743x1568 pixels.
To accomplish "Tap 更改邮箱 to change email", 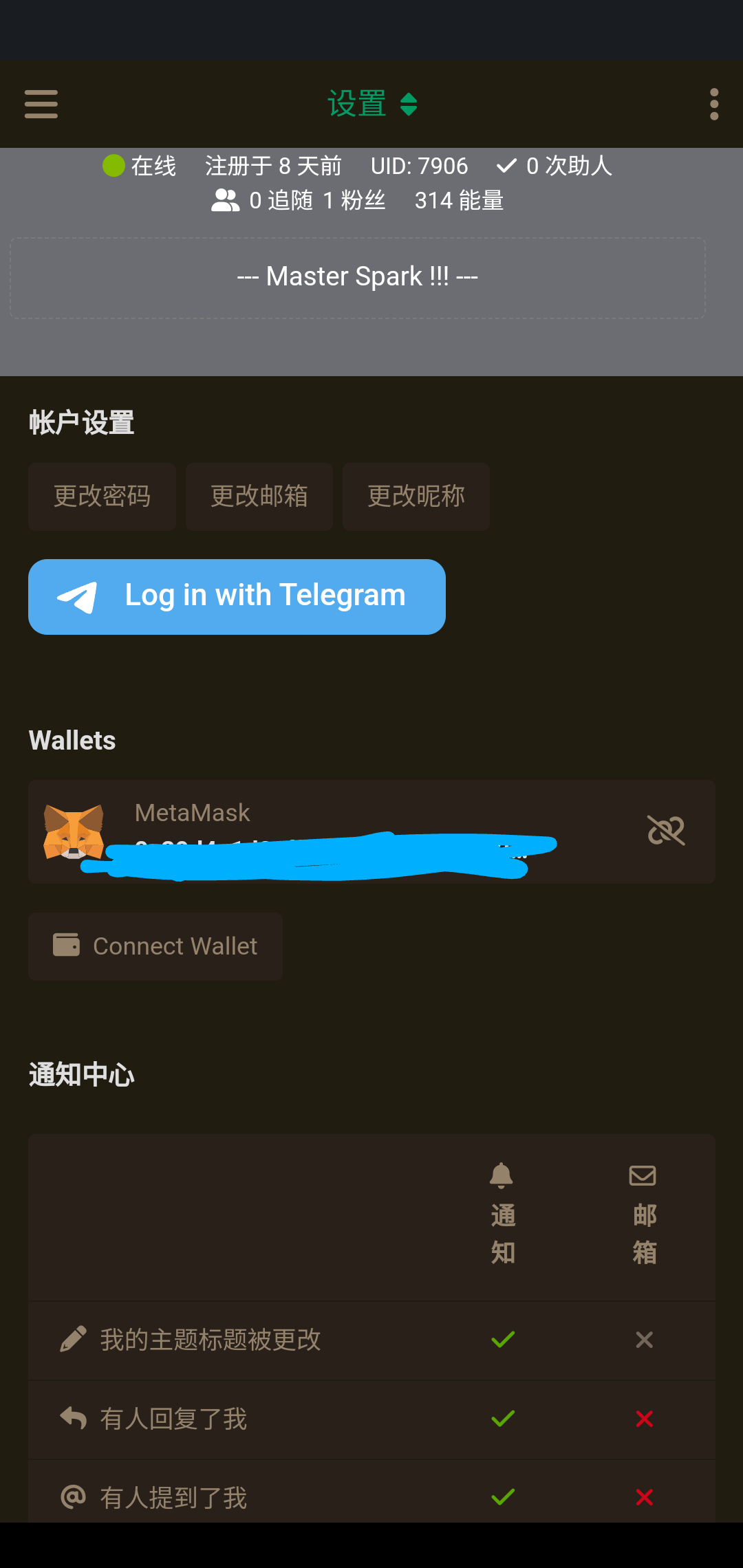I will pyautogui.click(x=259, y=497).
